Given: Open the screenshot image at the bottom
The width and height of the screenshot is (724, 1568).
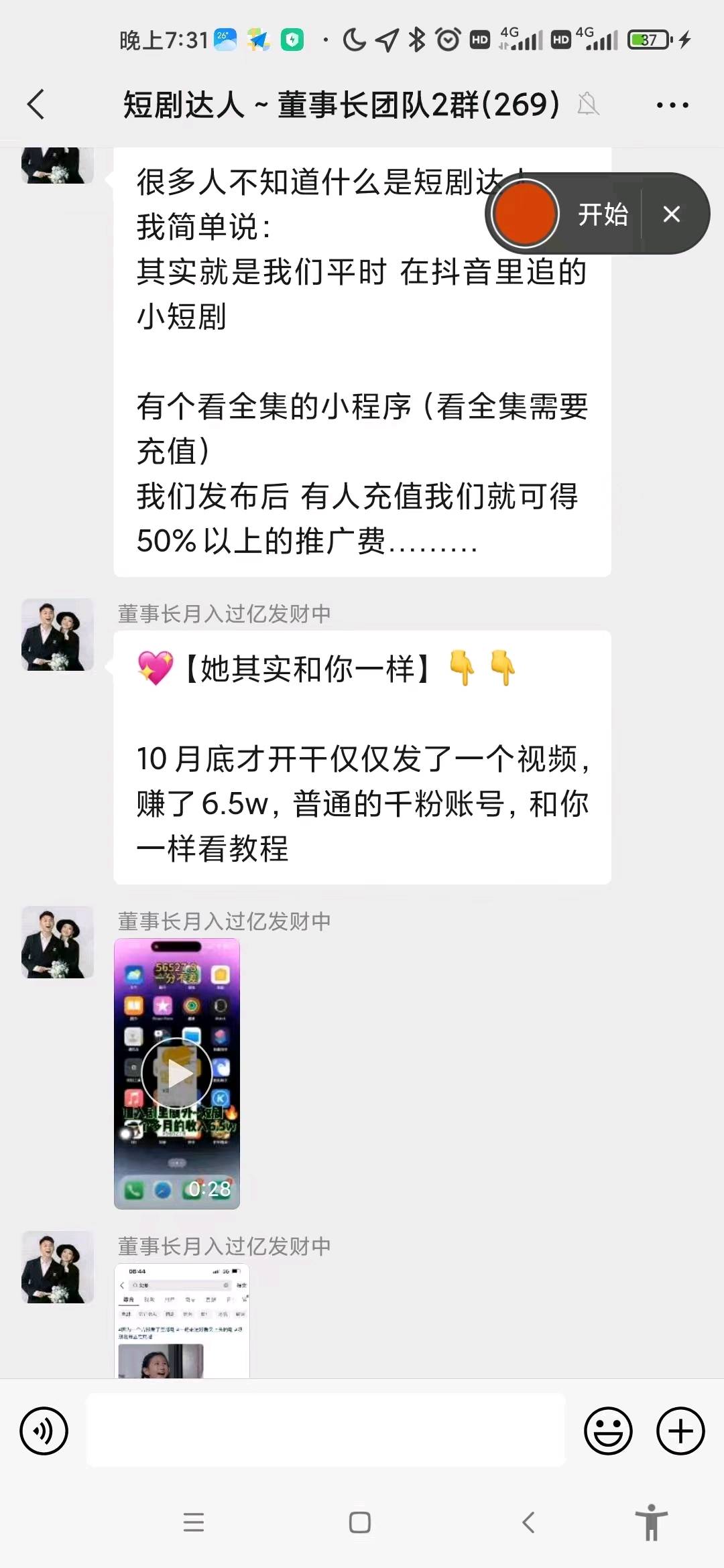Looking at the screenshot, I should [x=182, y=1320].
